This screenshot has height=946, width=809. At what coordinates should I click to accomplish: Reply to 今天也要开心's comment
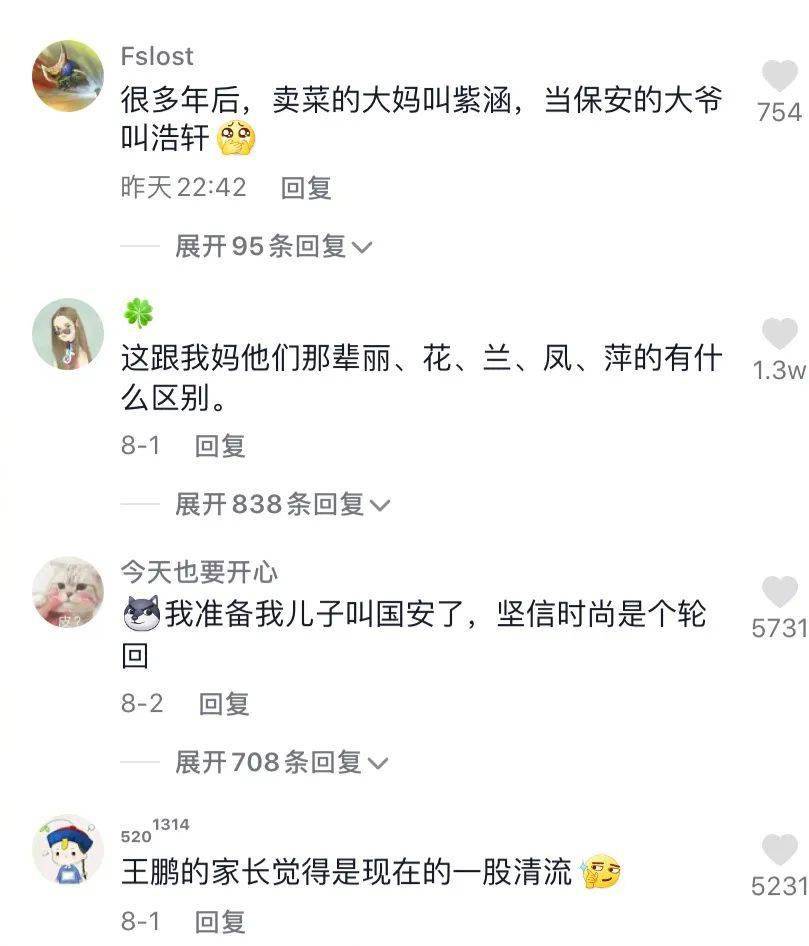223,704
